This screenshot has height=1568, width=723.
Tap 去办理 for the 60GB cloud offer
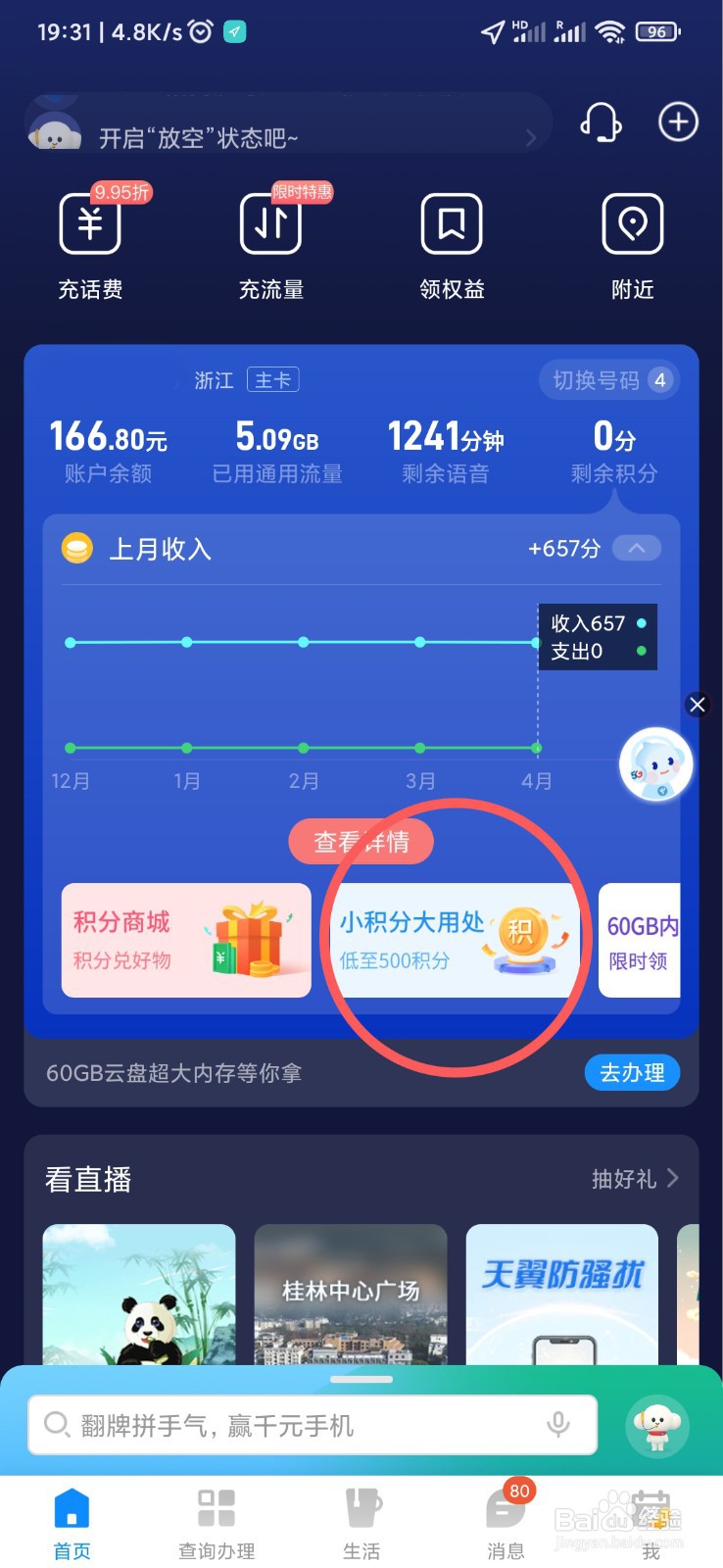632,1072
